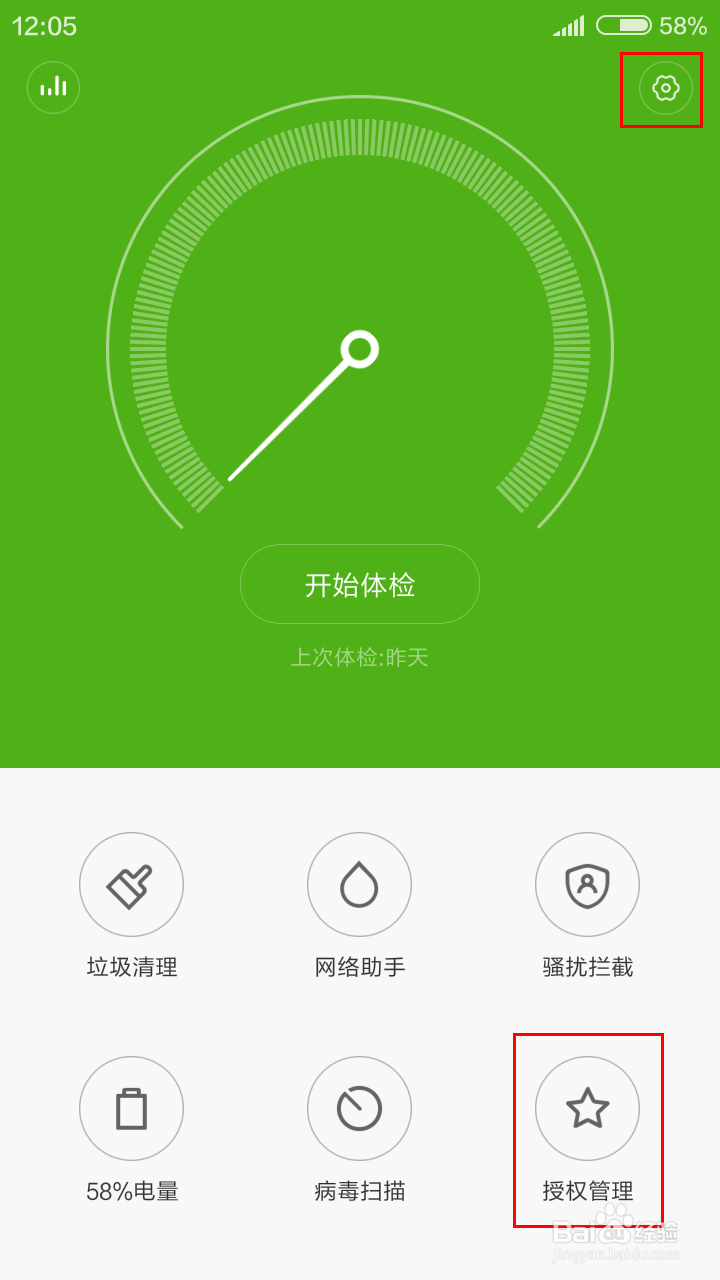The height and width of the screenshot is (1280, 720).
Task: Tap 开始体检 to start health check
Action: click(x=359, y=584)
